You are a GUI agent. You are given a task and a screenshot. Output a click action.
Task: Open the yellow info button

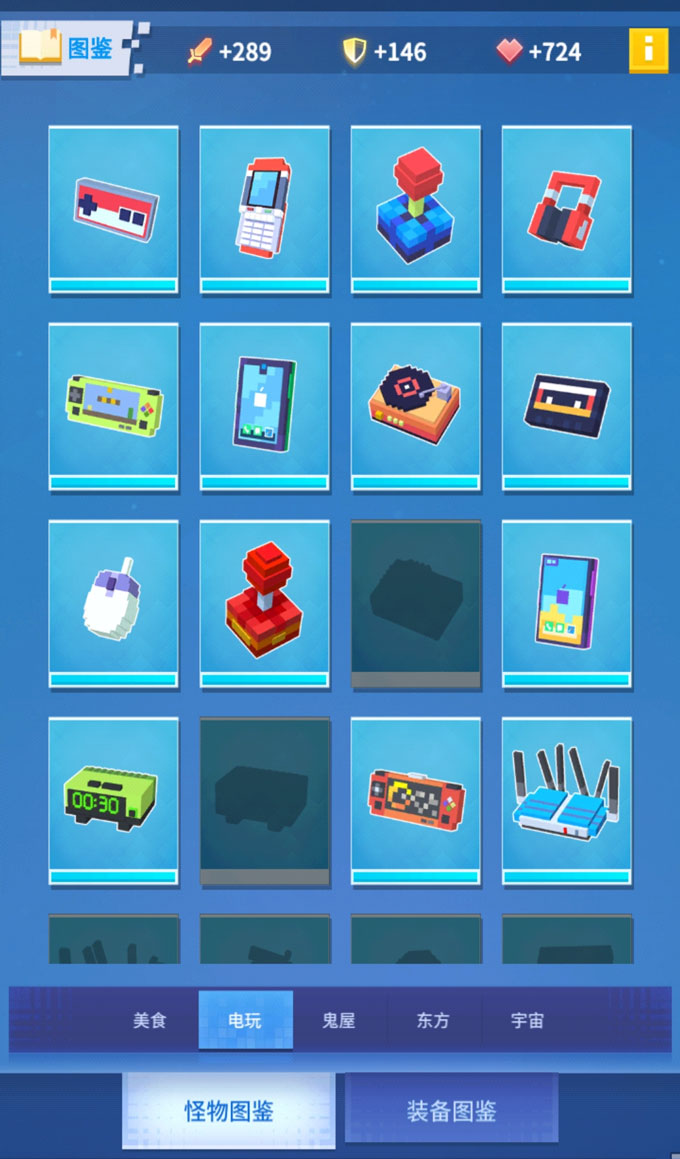click(x=648, y=50)
